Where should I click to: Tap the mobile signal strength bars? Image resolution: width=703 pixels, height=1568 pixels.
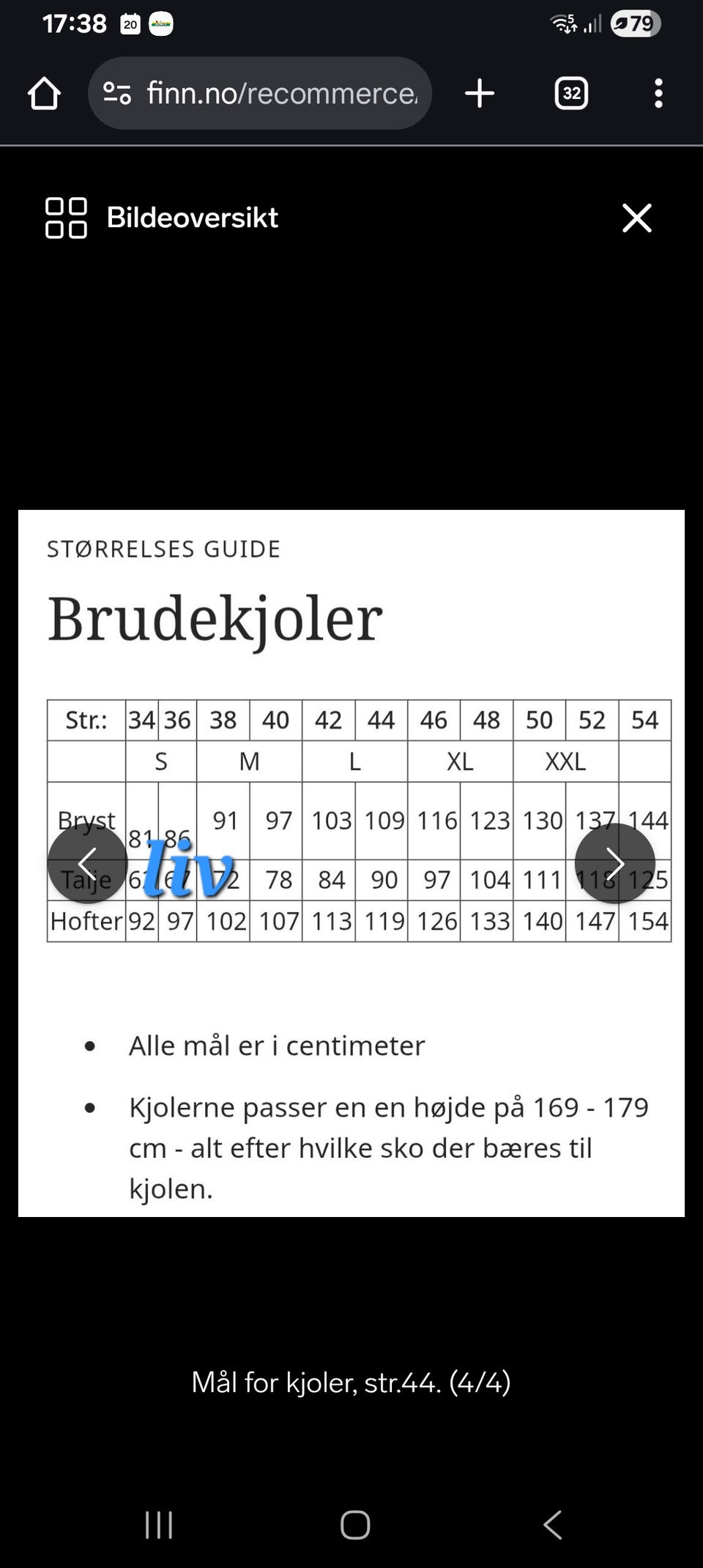[x=592, y=23]
